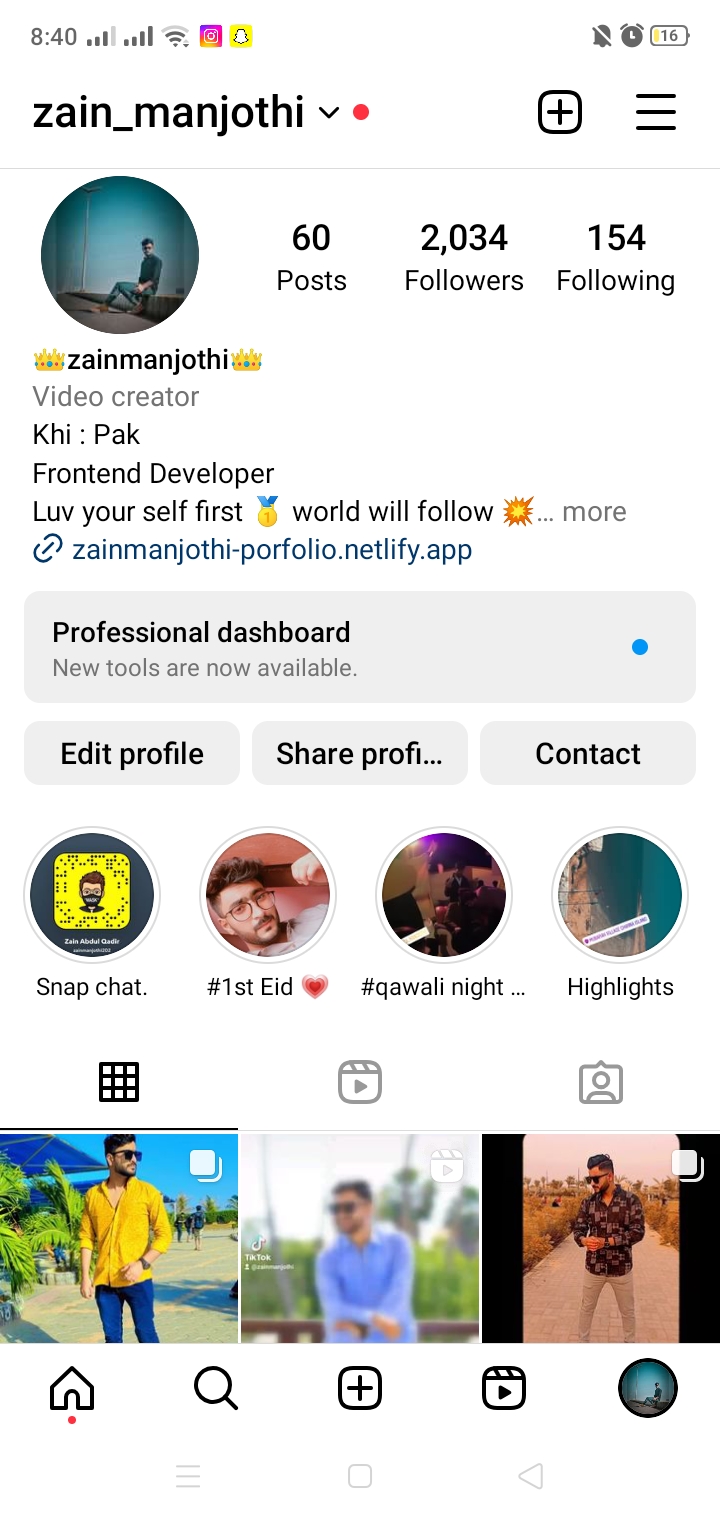The width and height of the screenshot is (720, 1520).
Task: Open the zainmanjothi-porfolio.netlify.app link
Action: click(271, 549)
